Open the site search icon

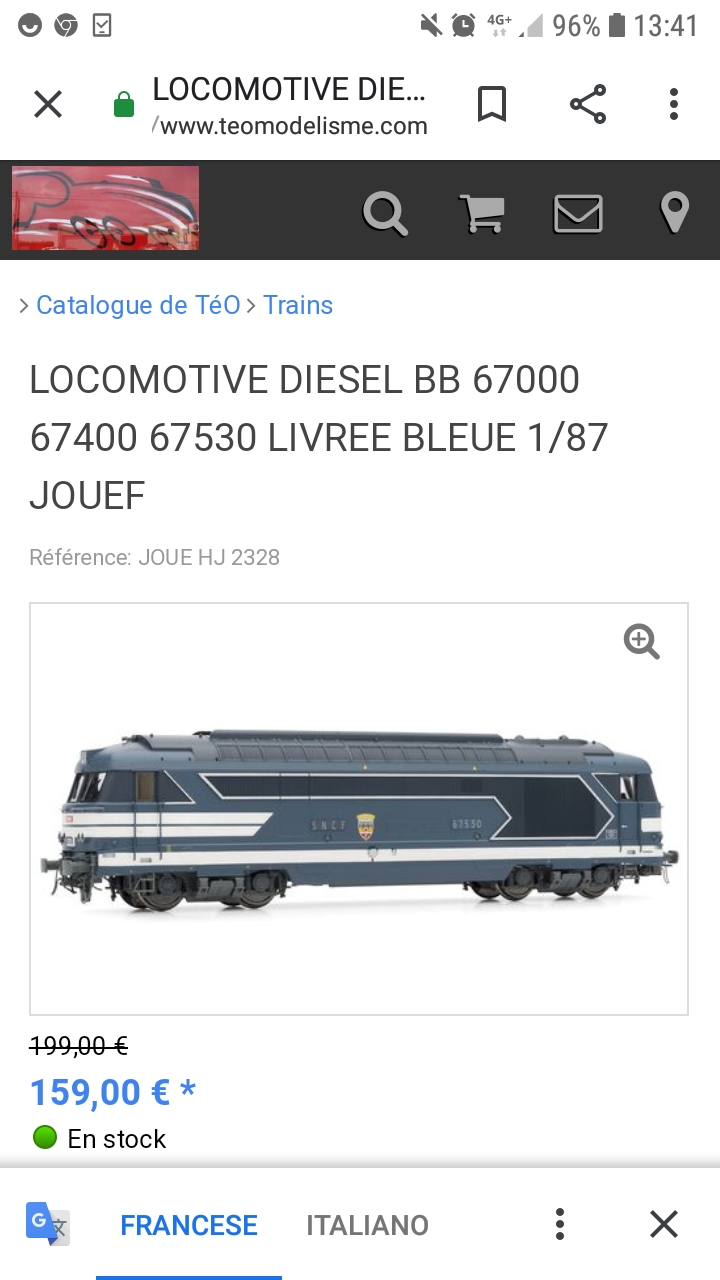(x=385, y=213)
